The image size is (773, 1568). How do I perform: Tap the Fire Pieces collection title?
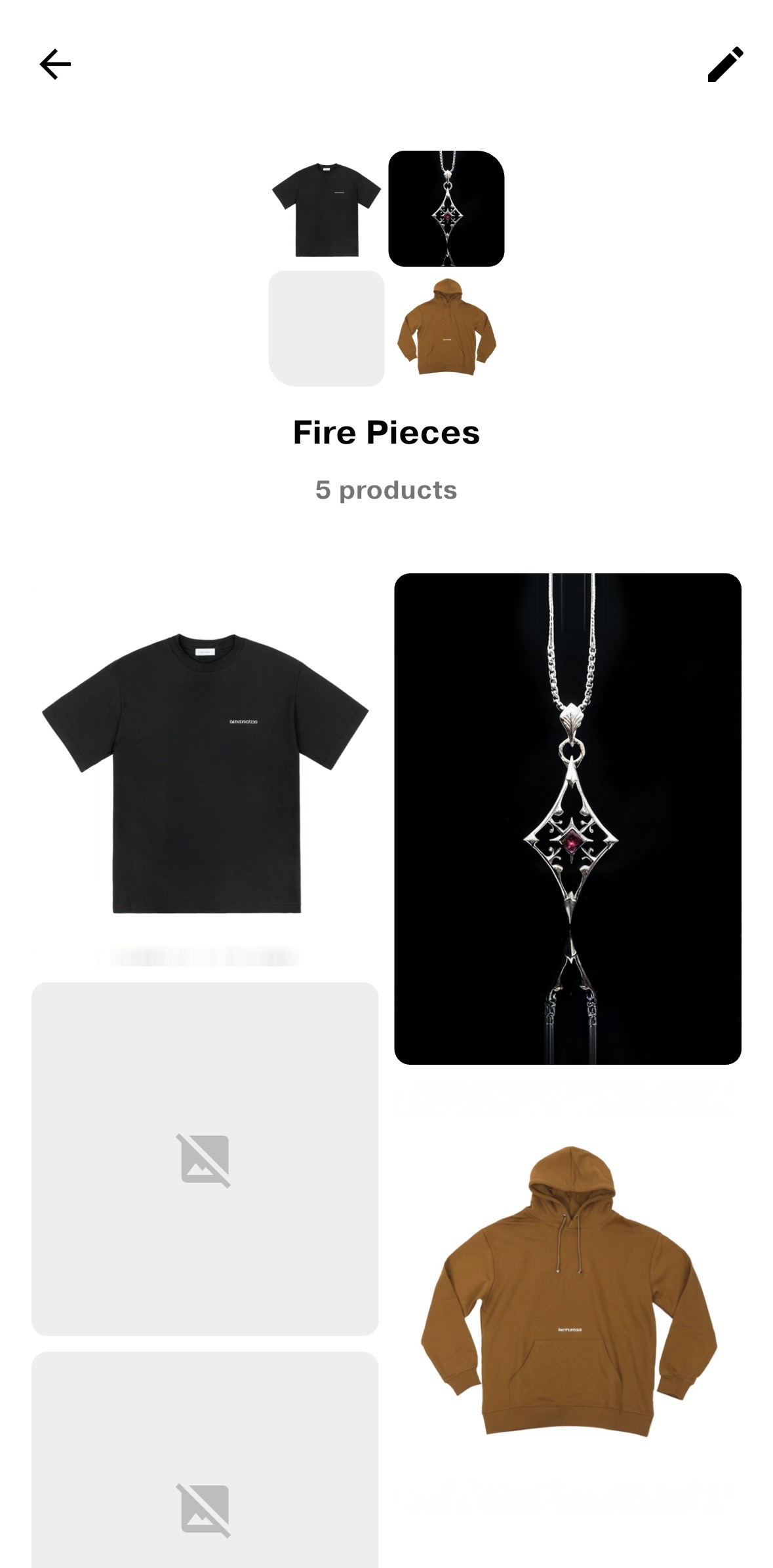(386, 432)
